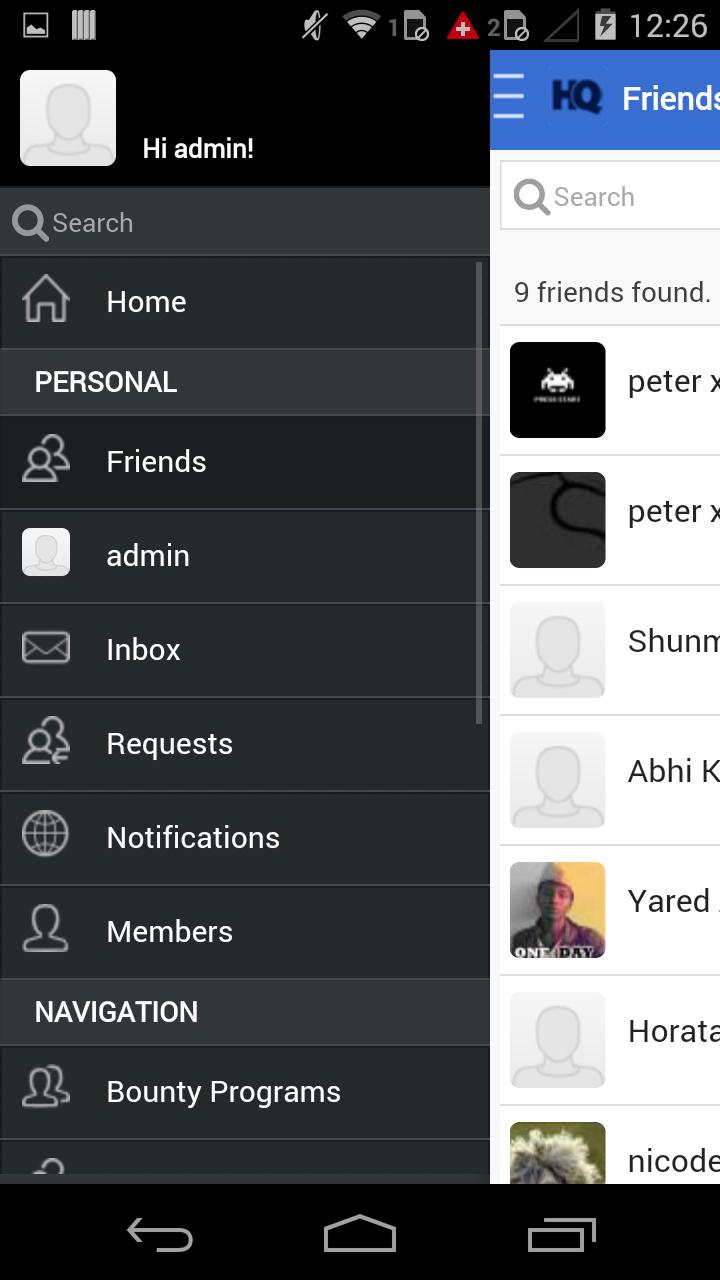The height and width of the screenshot is (1280, 720).
Task: Tap the Notifications globe icon
Action: pos(46,836)
